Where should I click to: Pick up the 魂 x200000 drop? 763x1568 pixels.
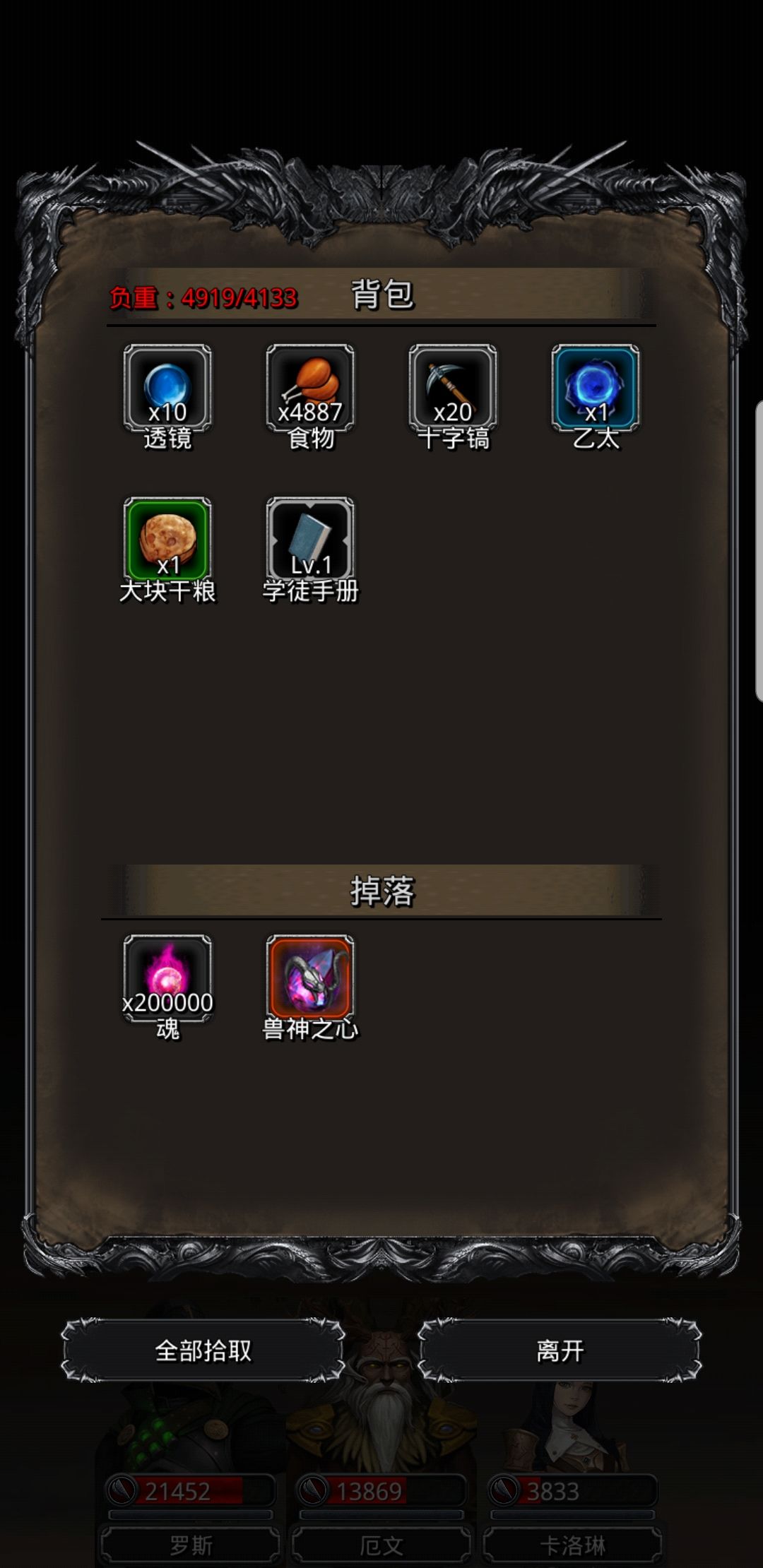pos(167,978)
